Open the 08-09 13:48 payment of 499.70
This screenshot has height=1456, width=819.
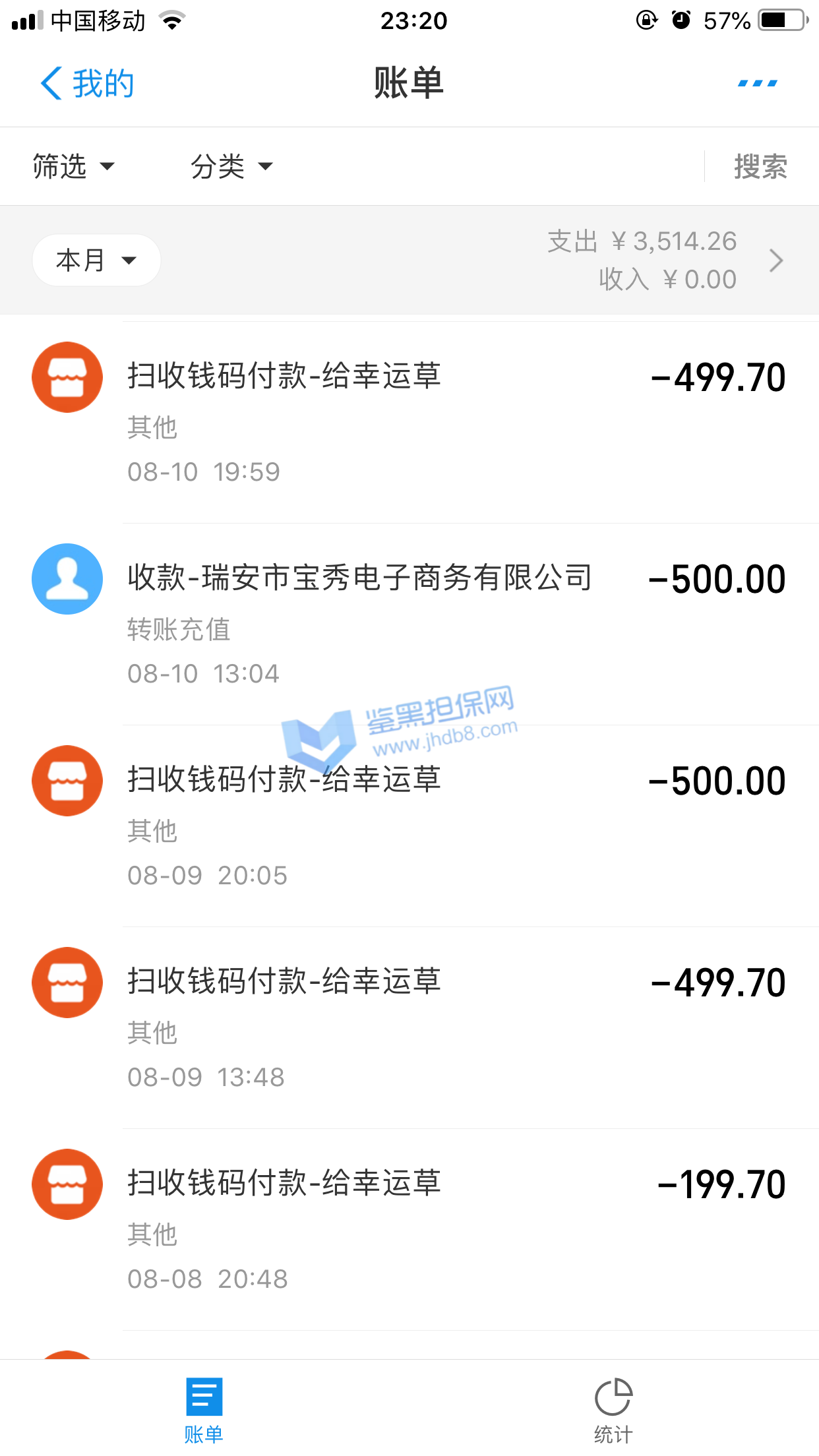click(x=409, y=1027)
